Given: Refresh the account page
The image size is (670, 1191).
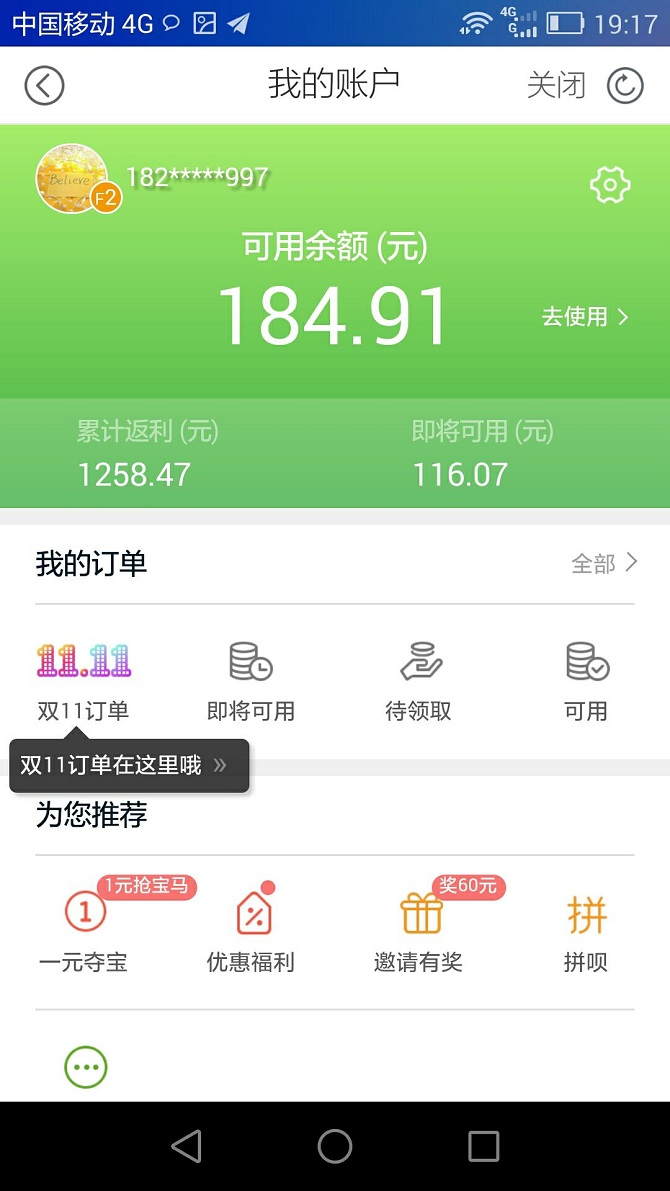Looking at the screenshot, I should coord(625,86).
